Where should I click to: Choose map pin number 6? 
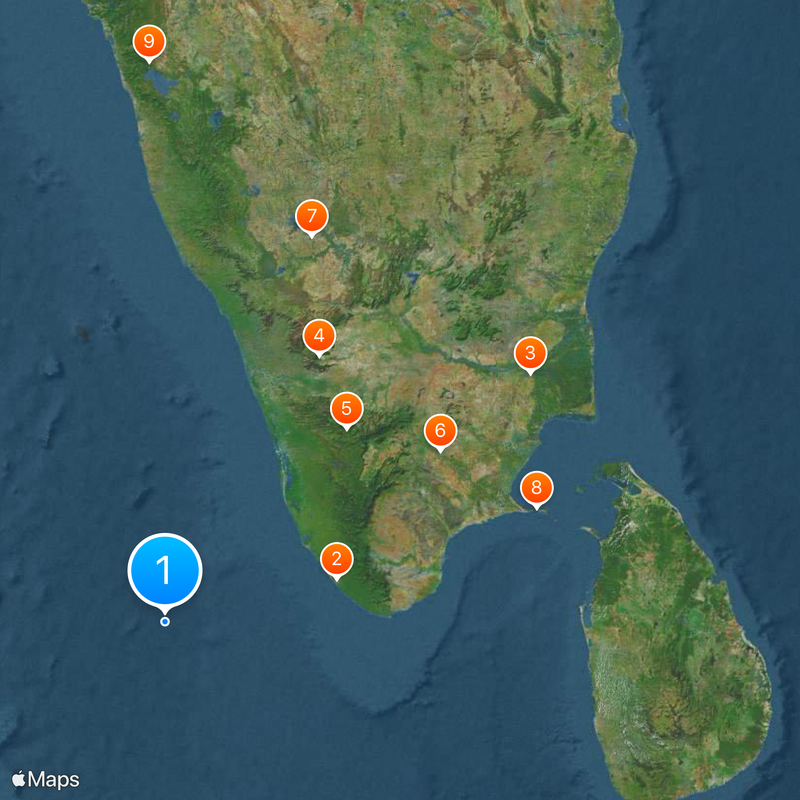pyautogui.click(x=439, y=431)
